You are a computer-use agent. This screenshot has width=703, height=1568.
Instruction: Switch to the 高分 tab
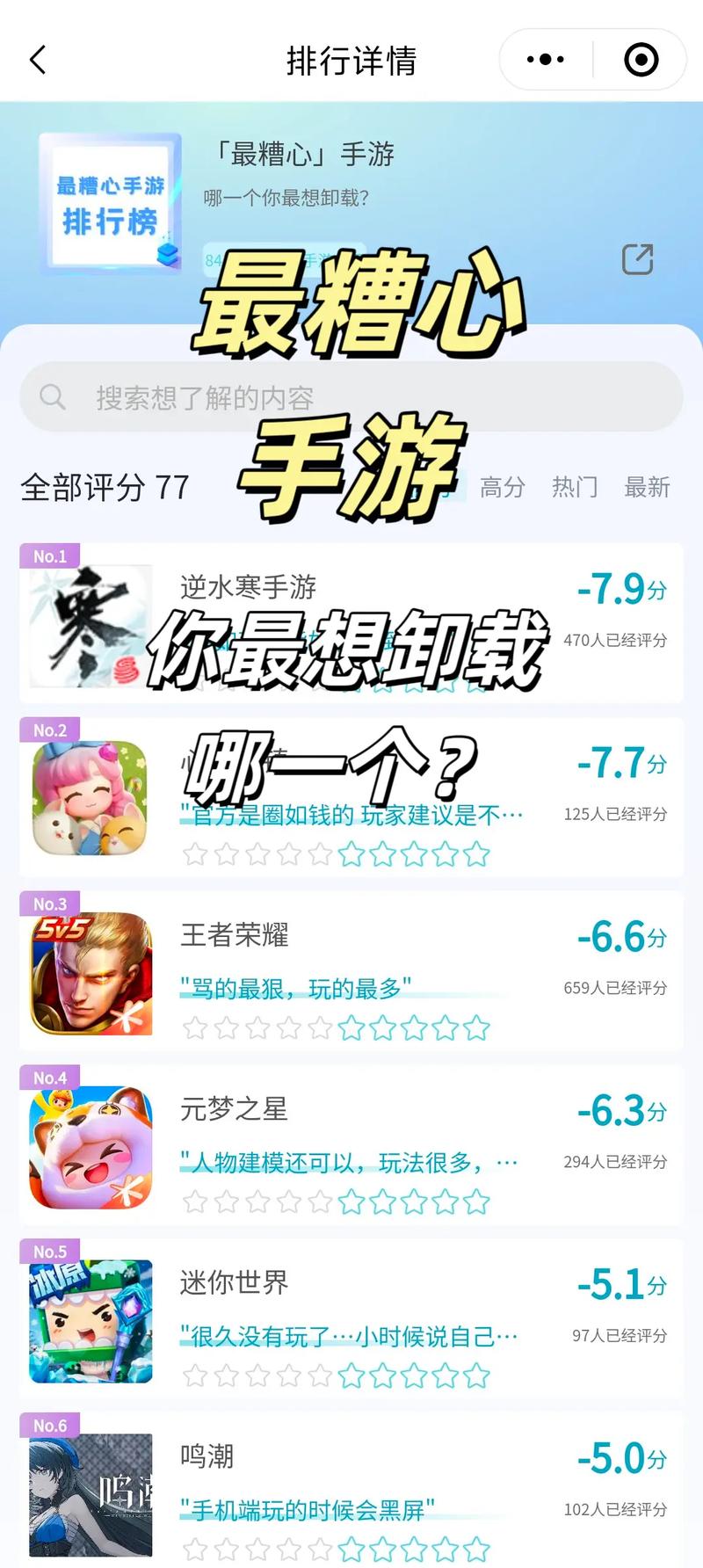pos(502,488)
